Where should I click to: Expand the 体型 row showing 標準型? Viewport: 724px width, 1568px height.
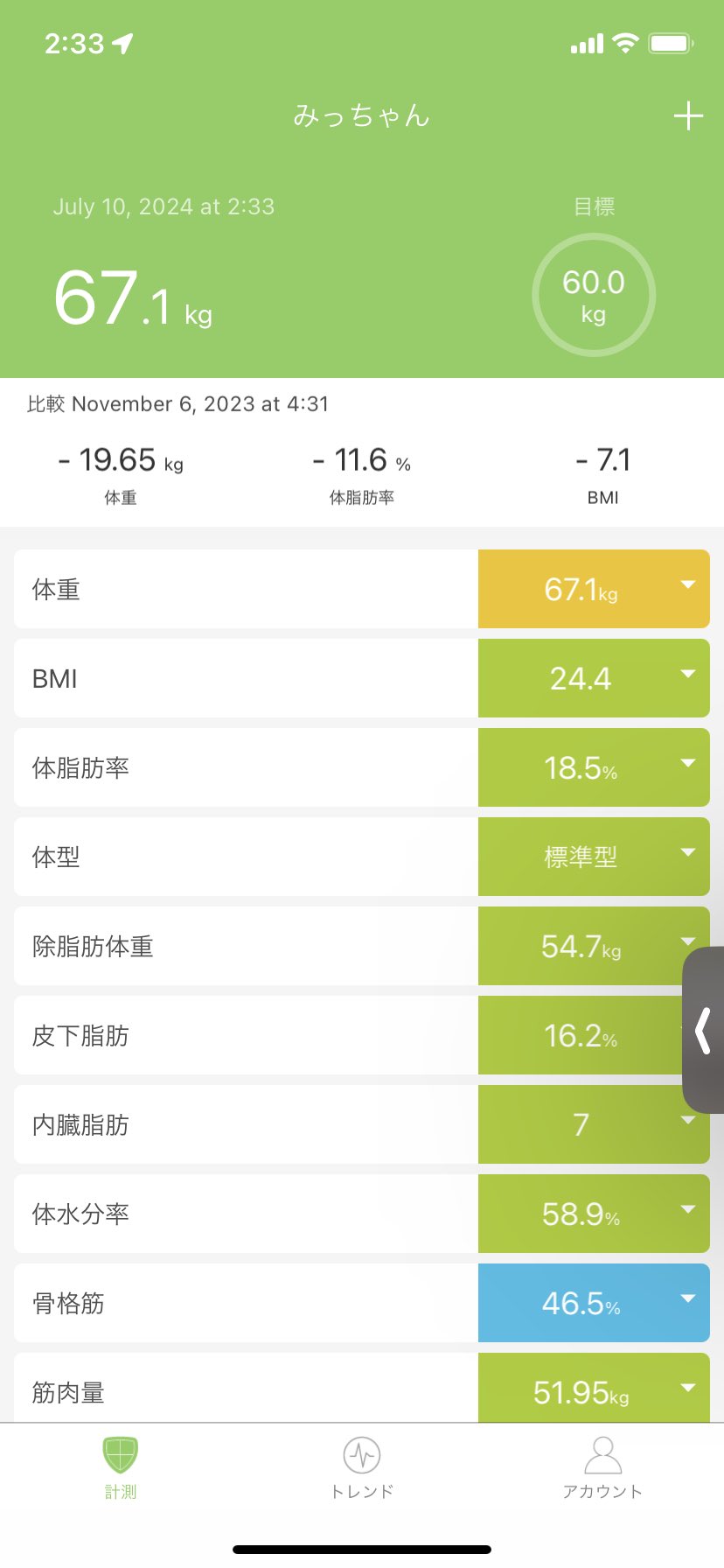687,853
